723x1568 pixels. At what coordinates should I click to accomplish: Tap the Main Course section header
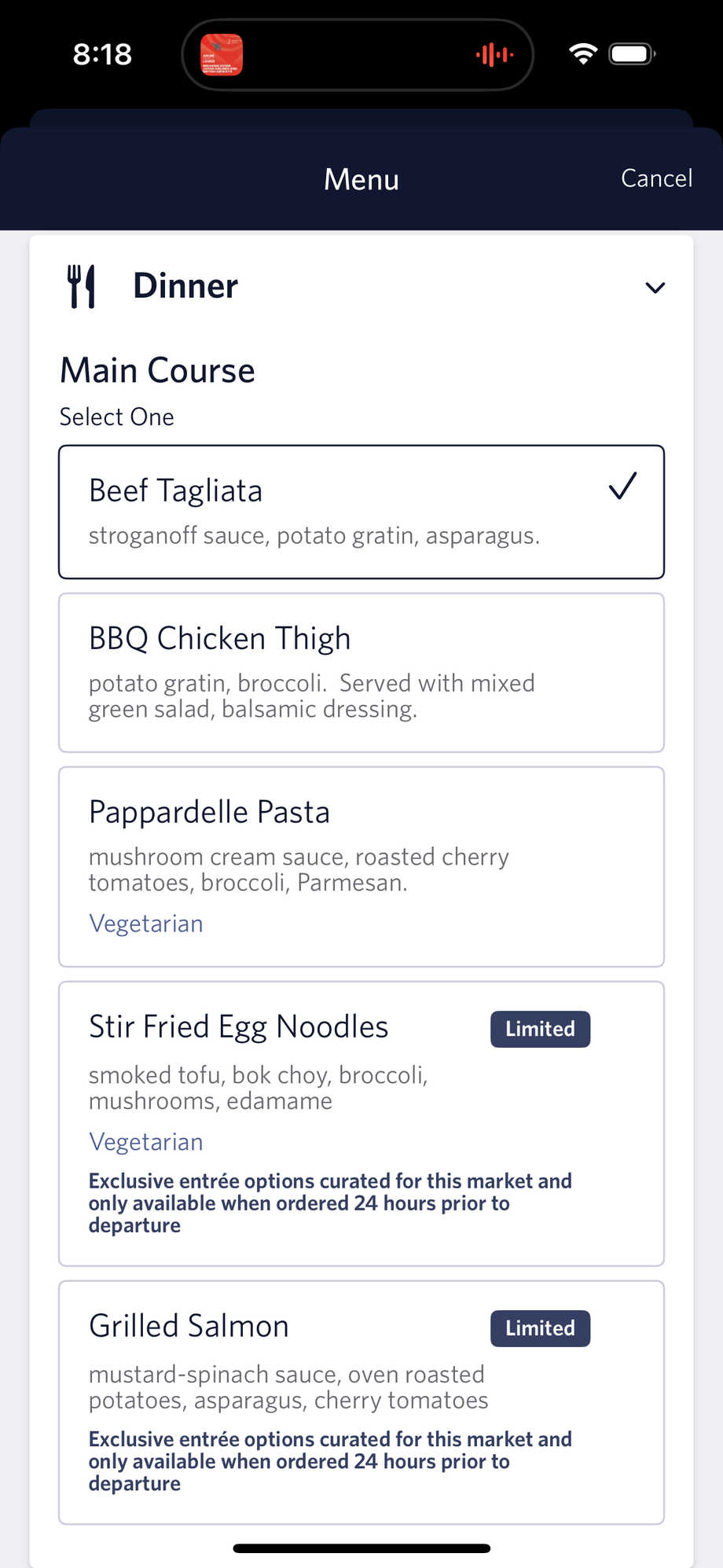[157, 369]
